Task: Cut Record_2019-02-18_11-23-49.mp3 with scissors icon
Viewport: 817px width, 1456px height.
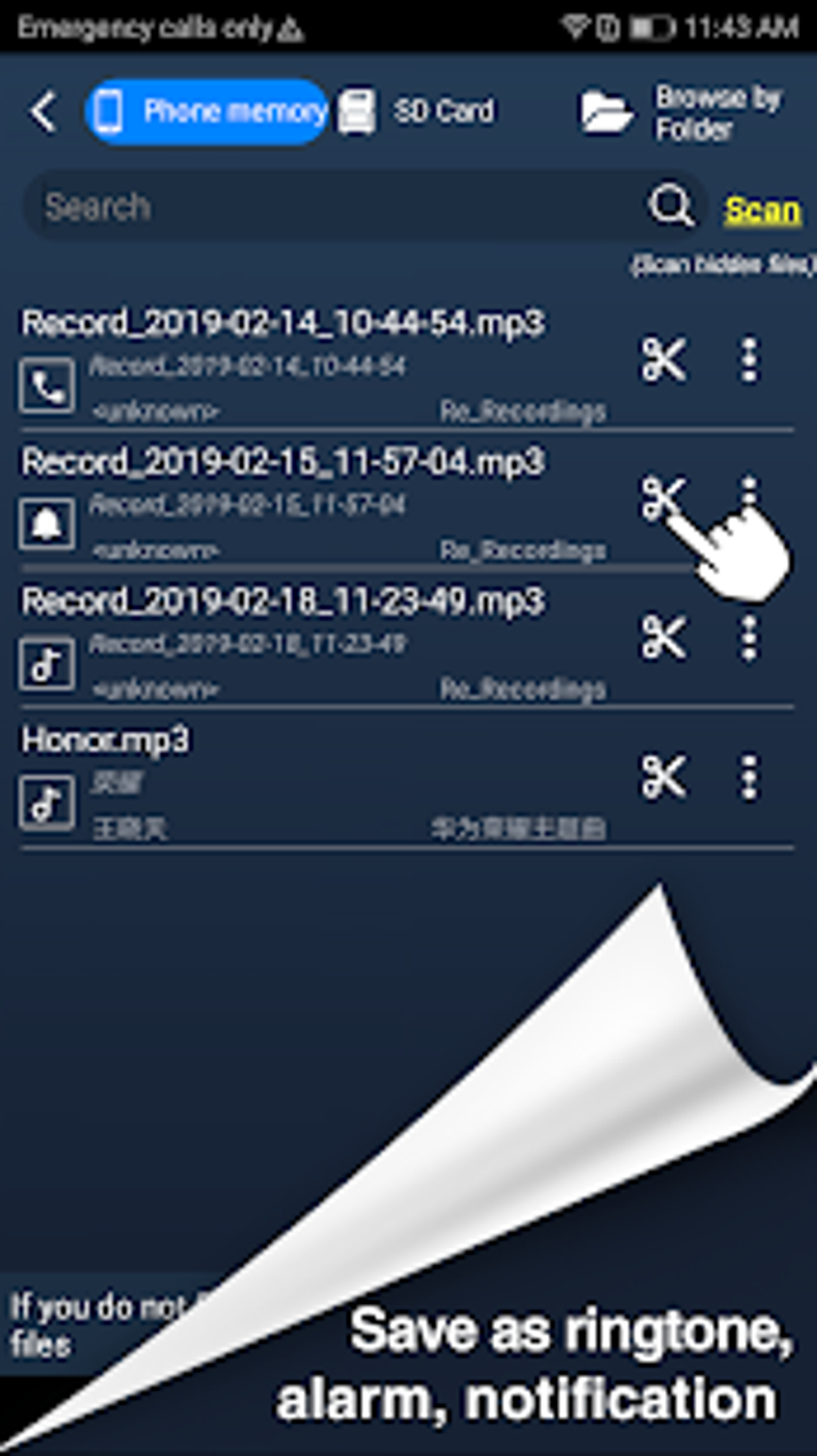Action: (663, 638)
